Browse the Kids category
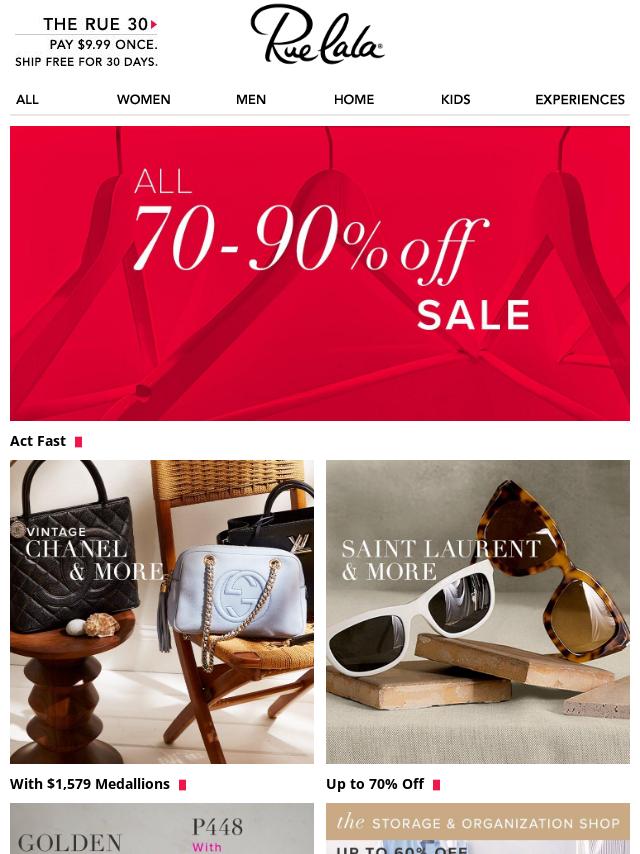 (x=455, y=100)
